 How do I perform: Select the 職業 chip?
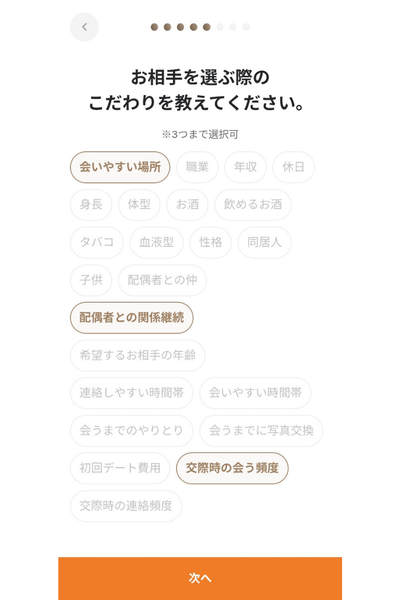pos(197,167)
